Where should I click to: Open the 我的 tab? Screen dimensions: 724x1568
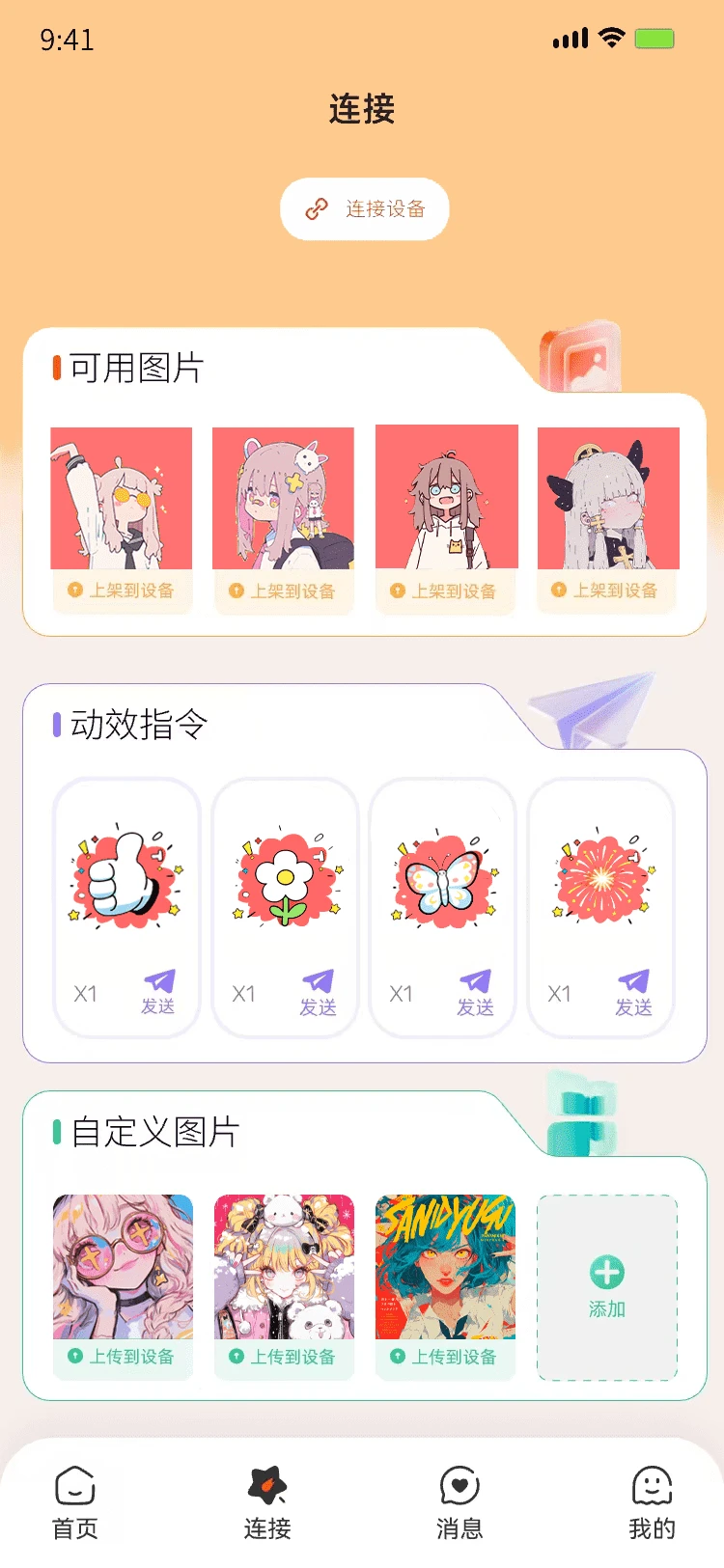point(652,1503)
